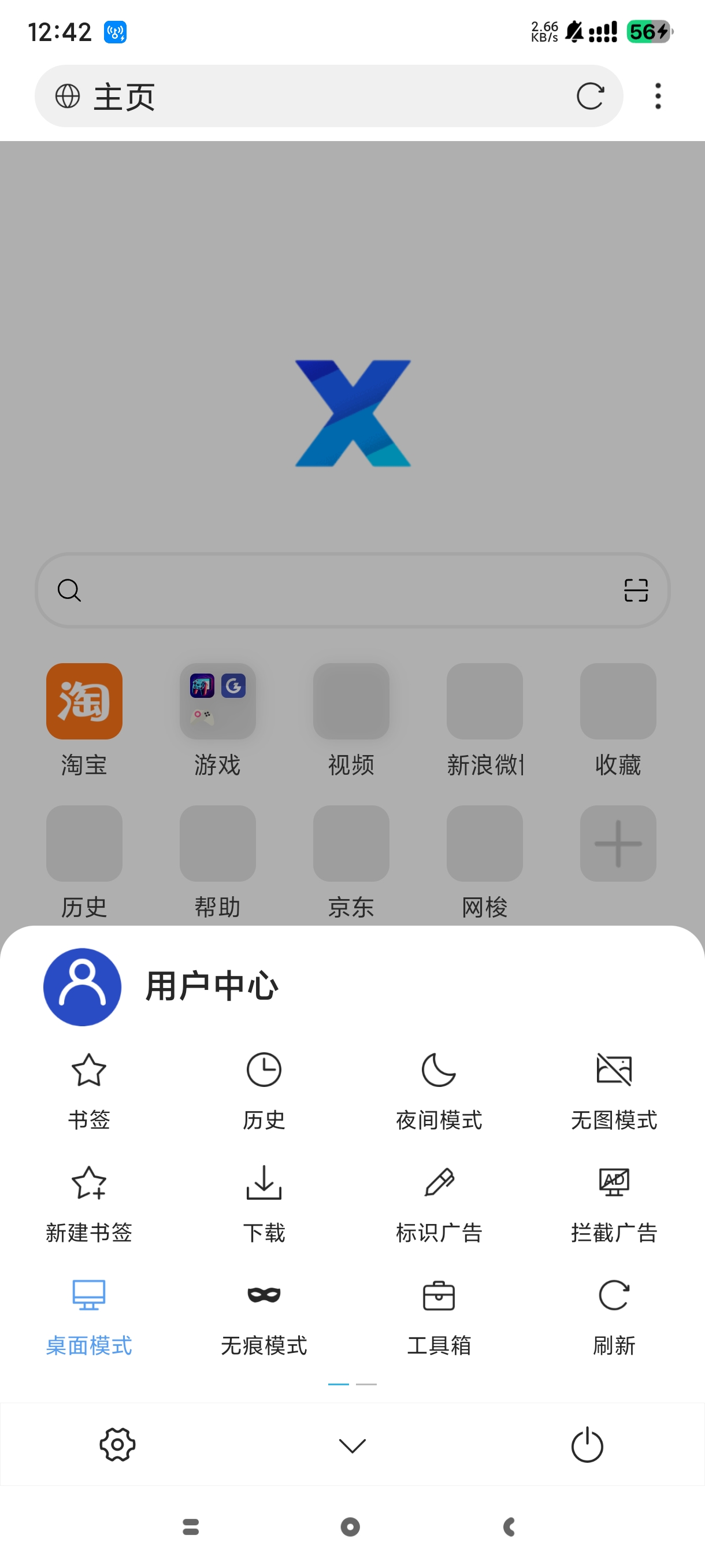Reload page from the address bar

[589, 96]
